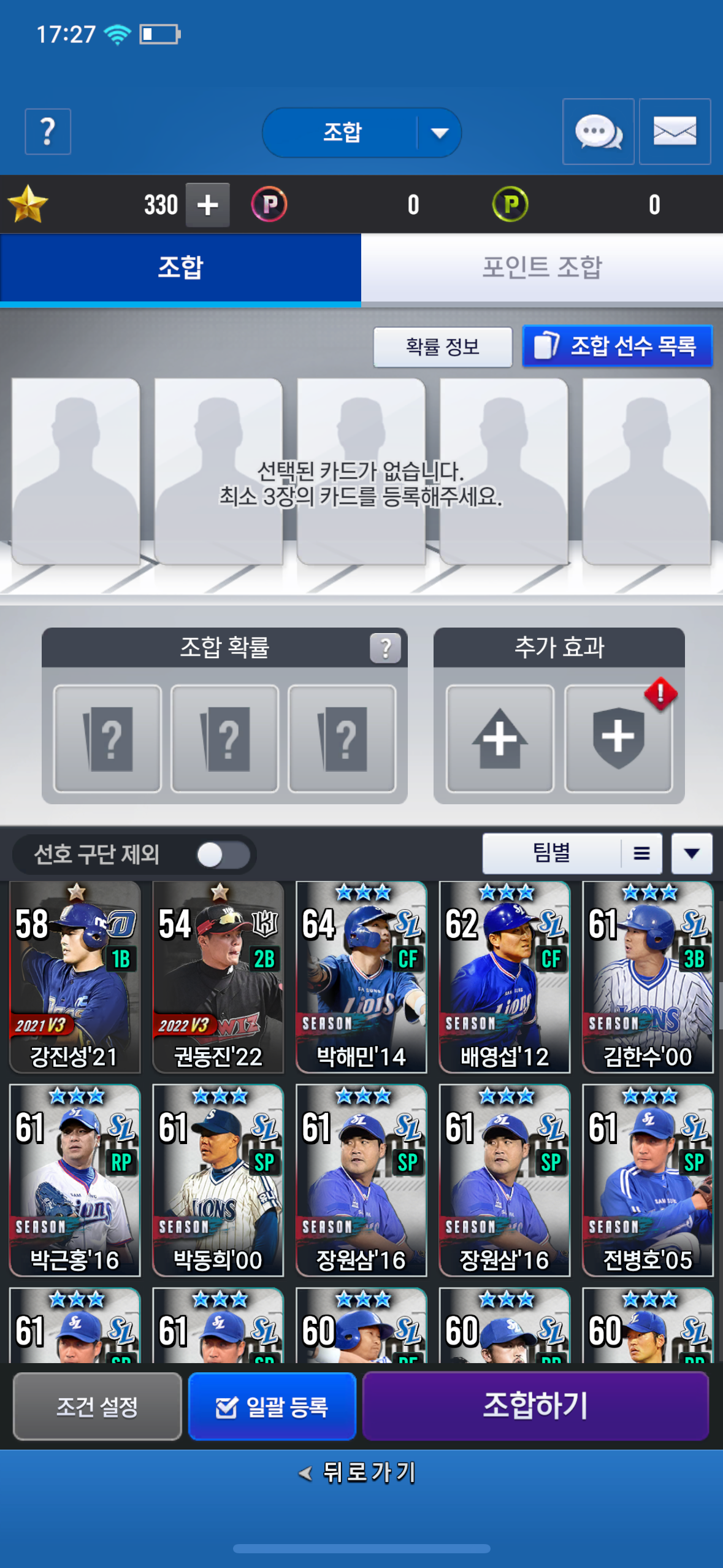Tap 일괄 등록 to register all

pyautogui.click(x=272, y=1406)
